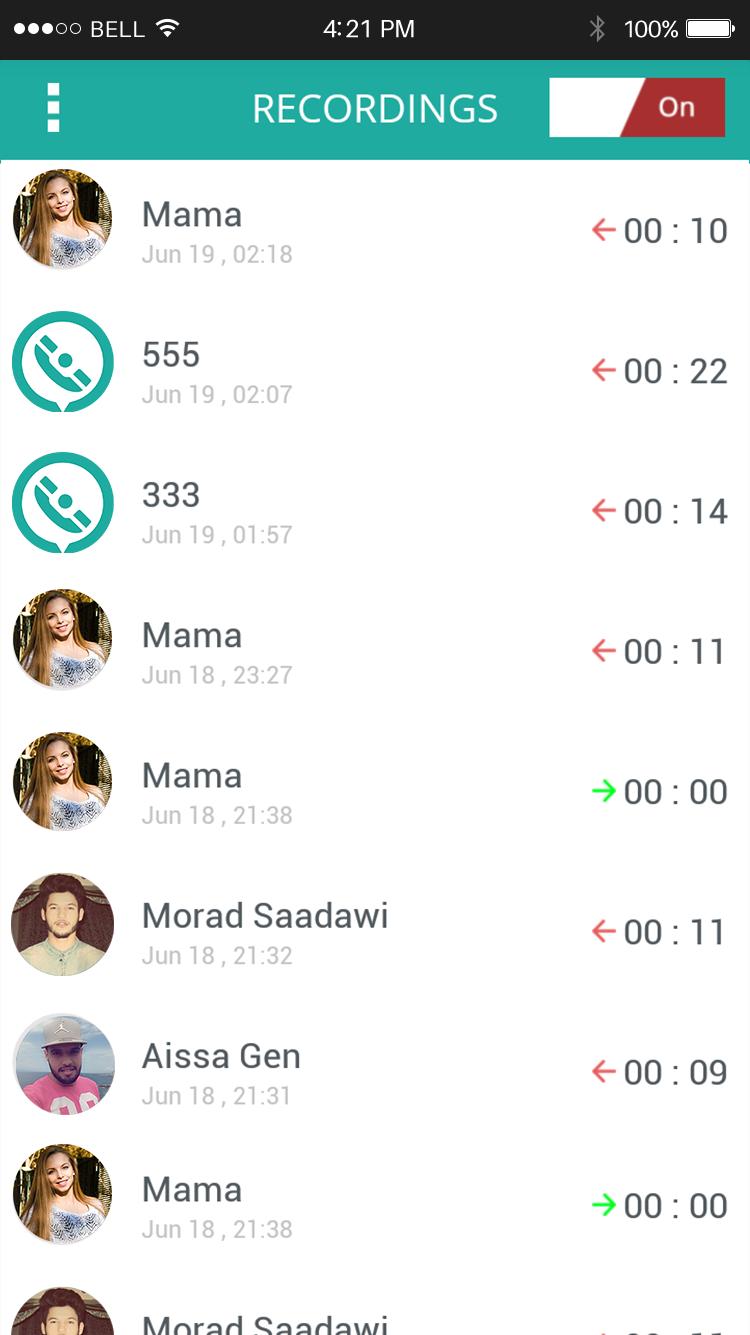Viewport: 750px width, 1335px height.
Task: Click Morad Saadawi's avatar photo
Action: click(62, 924)
